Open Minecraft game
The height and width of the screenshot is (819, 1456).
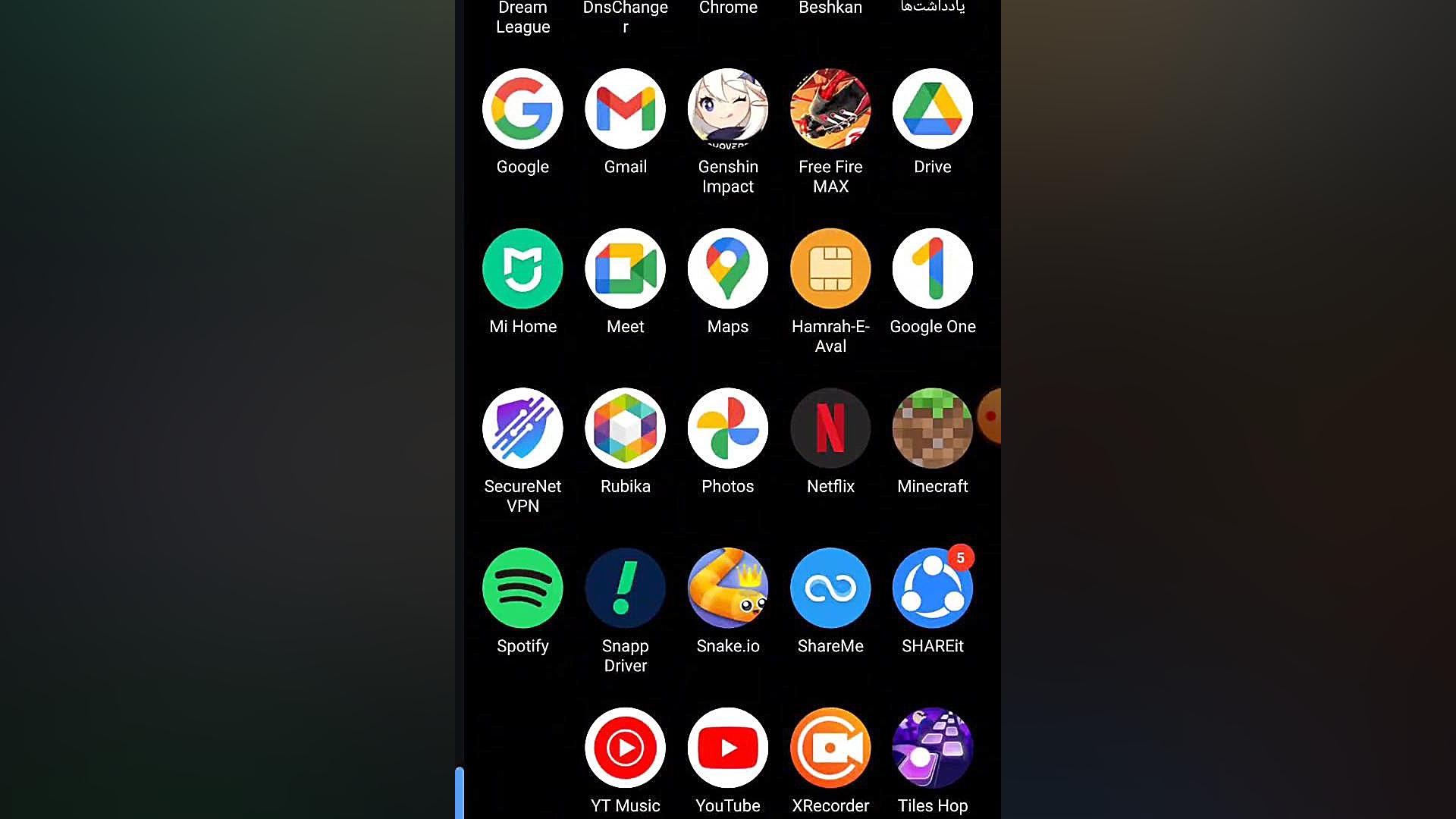932,428
